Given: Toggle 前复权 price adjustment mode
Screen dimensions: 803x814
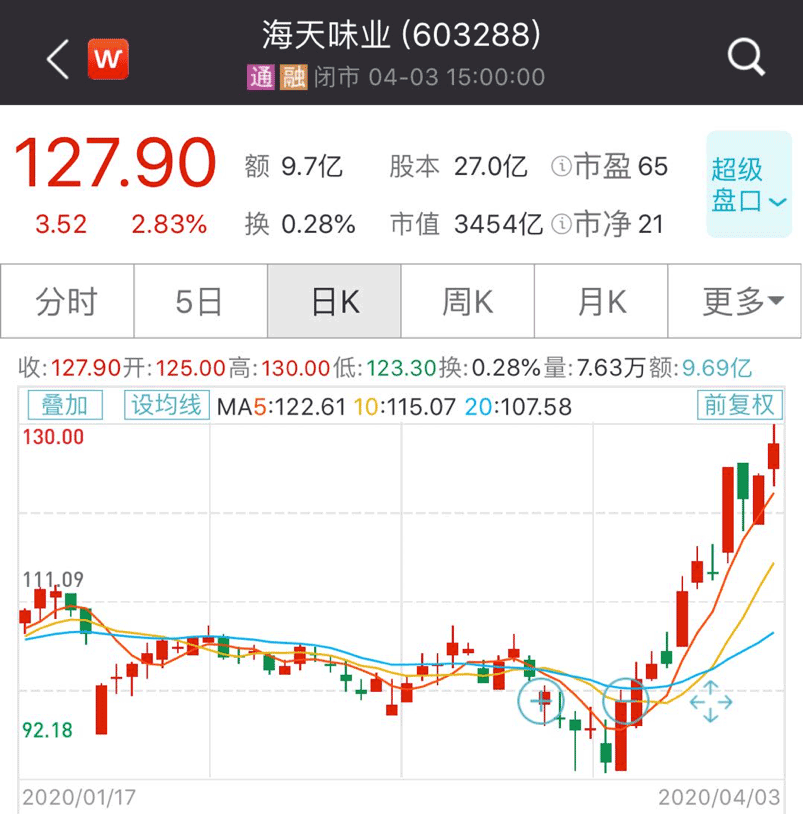Looking at the screenshot, I should 739,405.
